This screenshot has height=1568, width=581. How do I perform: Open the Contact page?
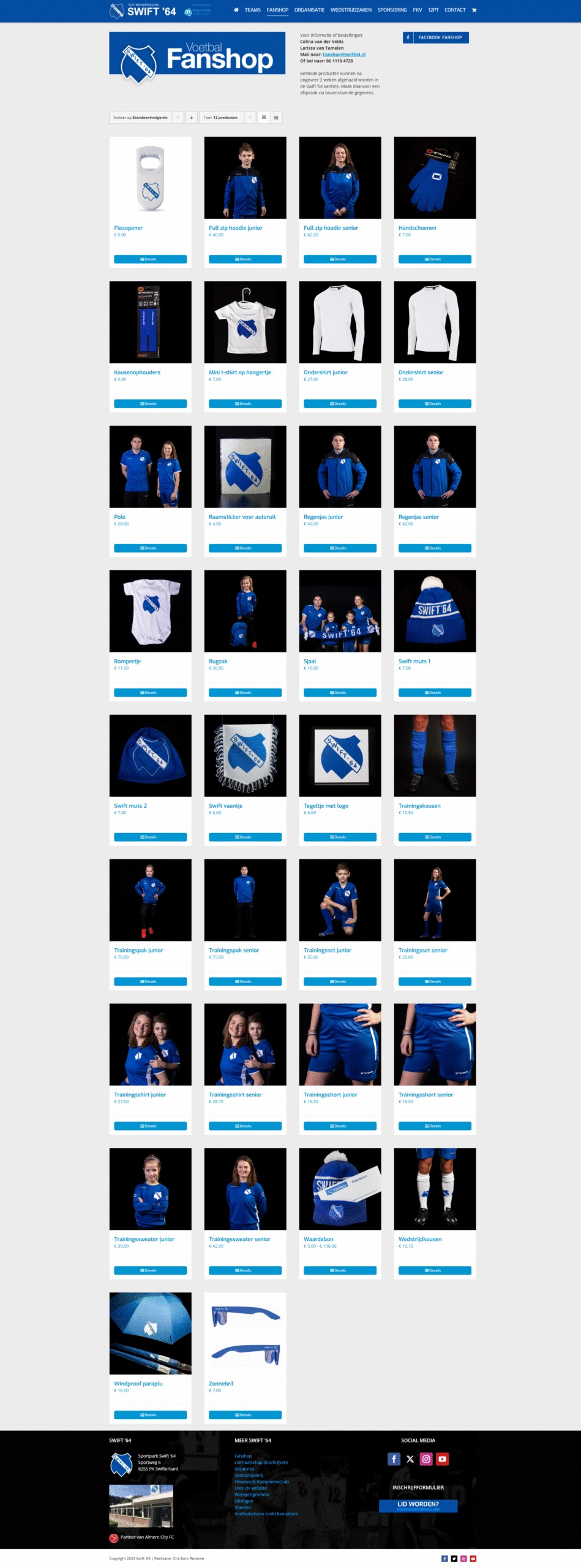coord(455,10)
